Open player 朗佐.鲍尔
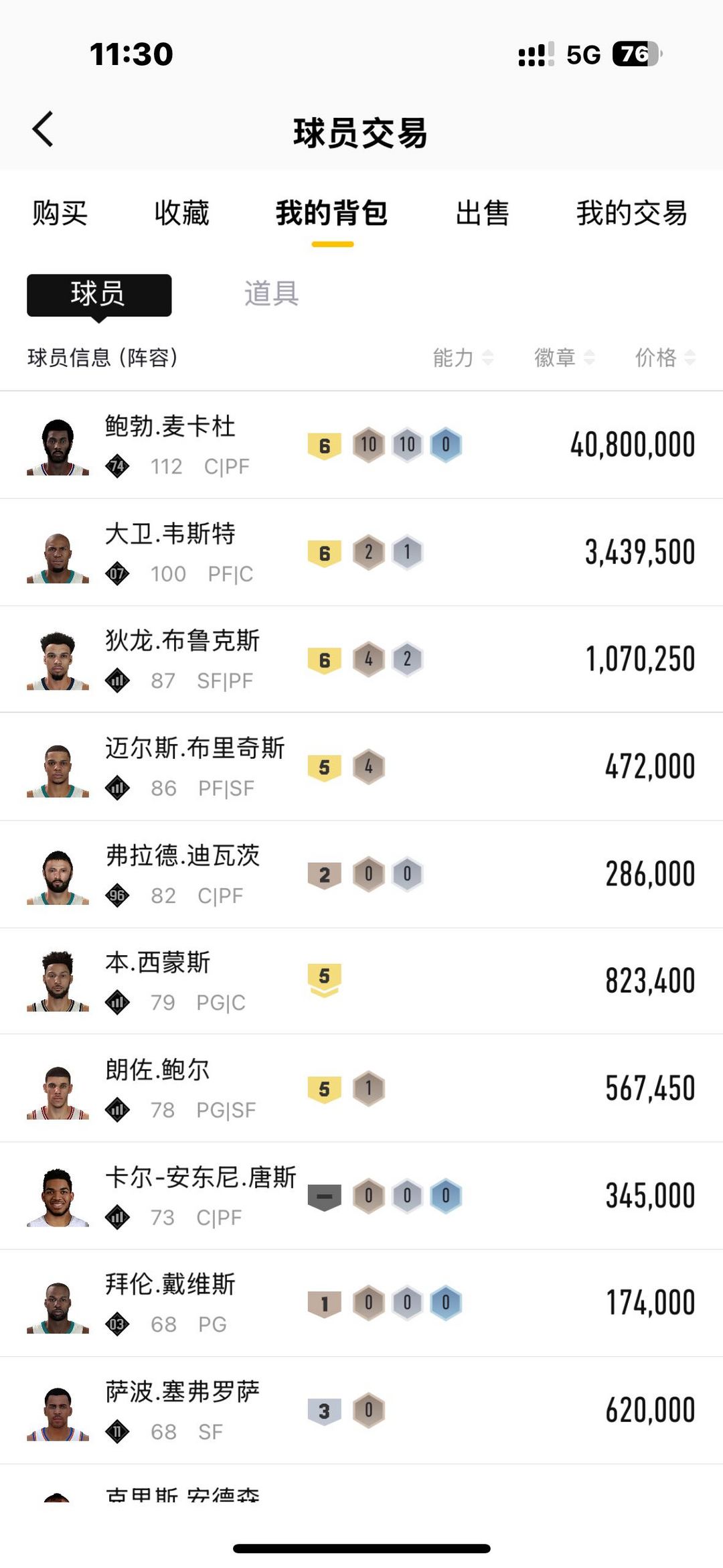This screenshot has width=723, height=1568. click(361, 1088)
